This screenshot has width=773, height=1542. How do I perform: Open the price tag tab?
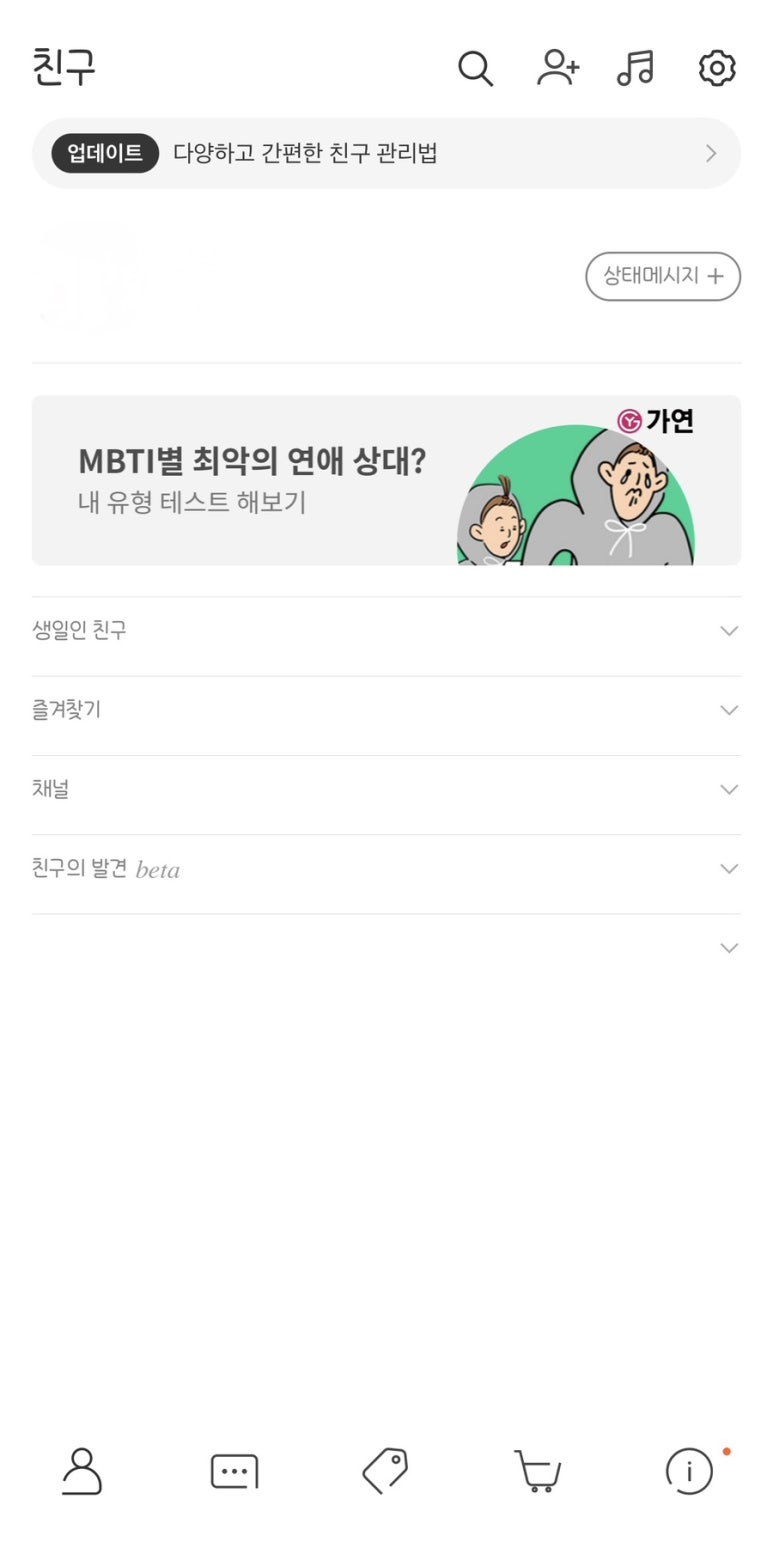click(x=385, y=1471)
